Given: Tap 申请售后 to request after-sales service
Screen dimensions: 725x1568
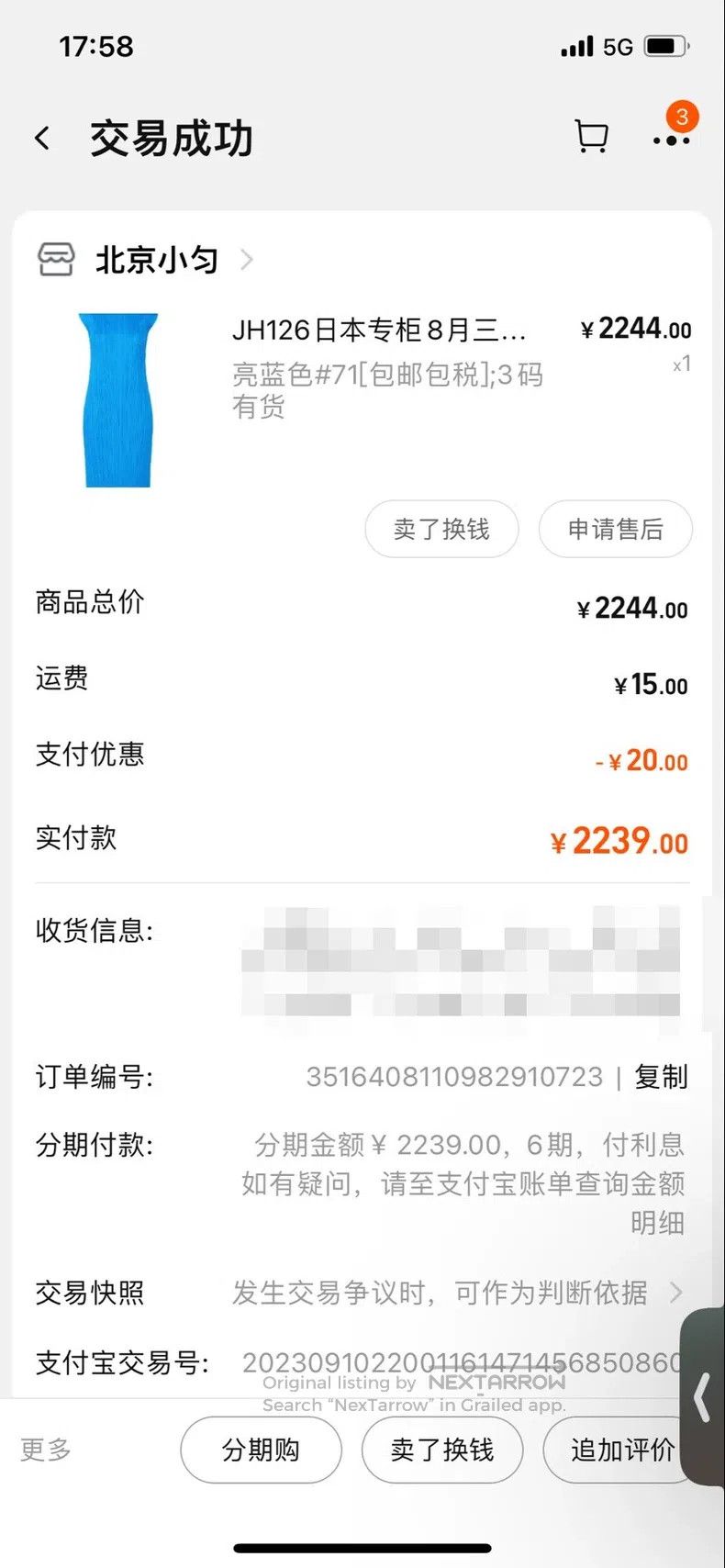Looking at the screenshot, I should 615,529.
